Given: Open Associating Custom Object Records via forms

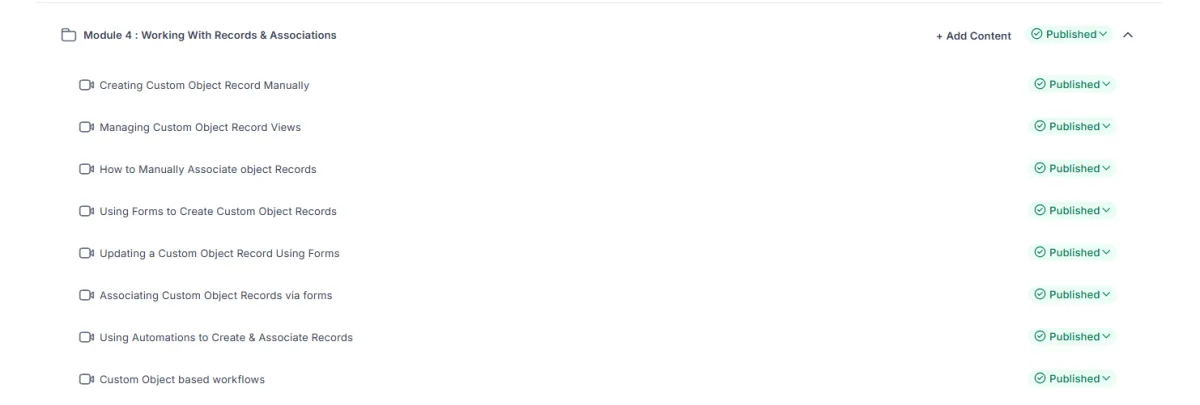Looking at the screenshot, I should (215, 296).
